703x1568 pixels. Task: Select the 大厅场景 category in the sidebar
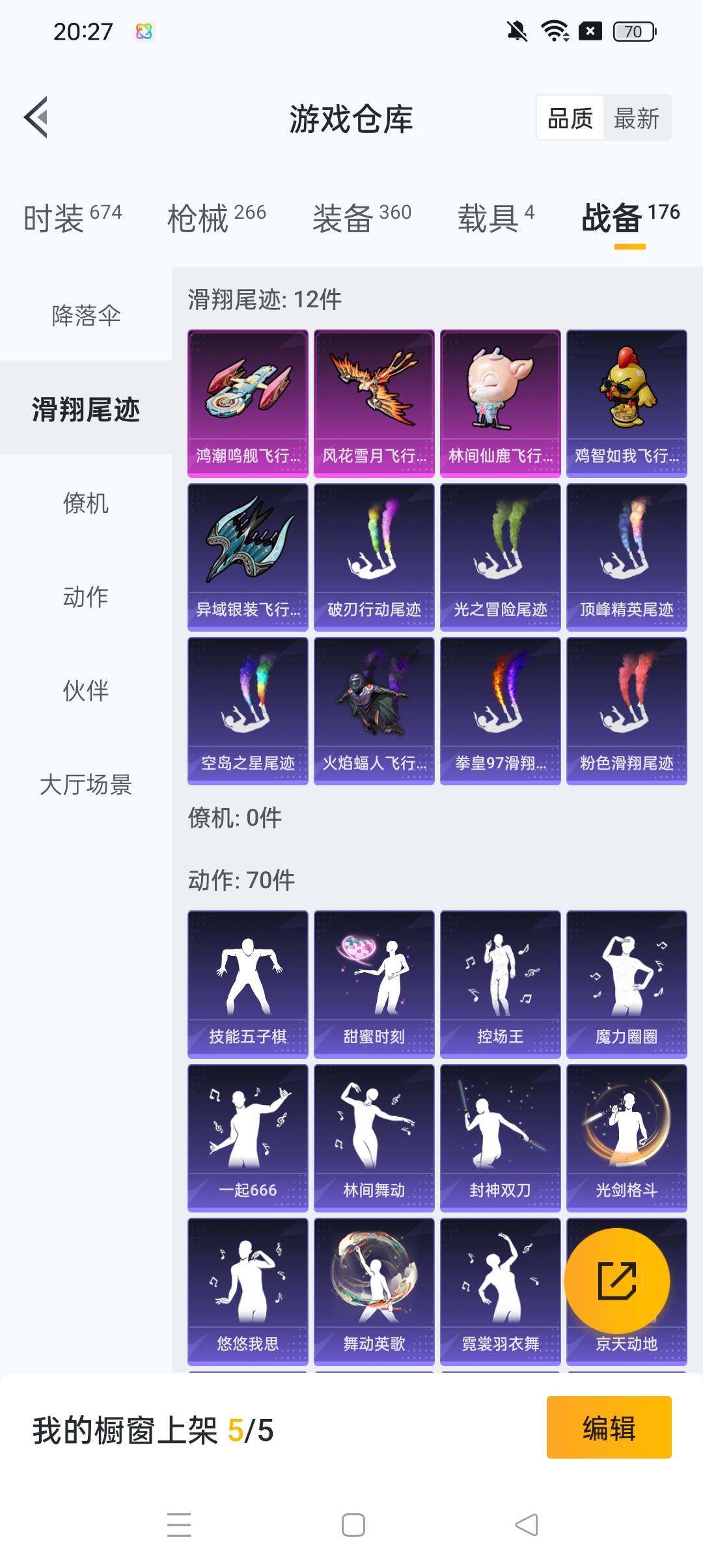(86, 784)
